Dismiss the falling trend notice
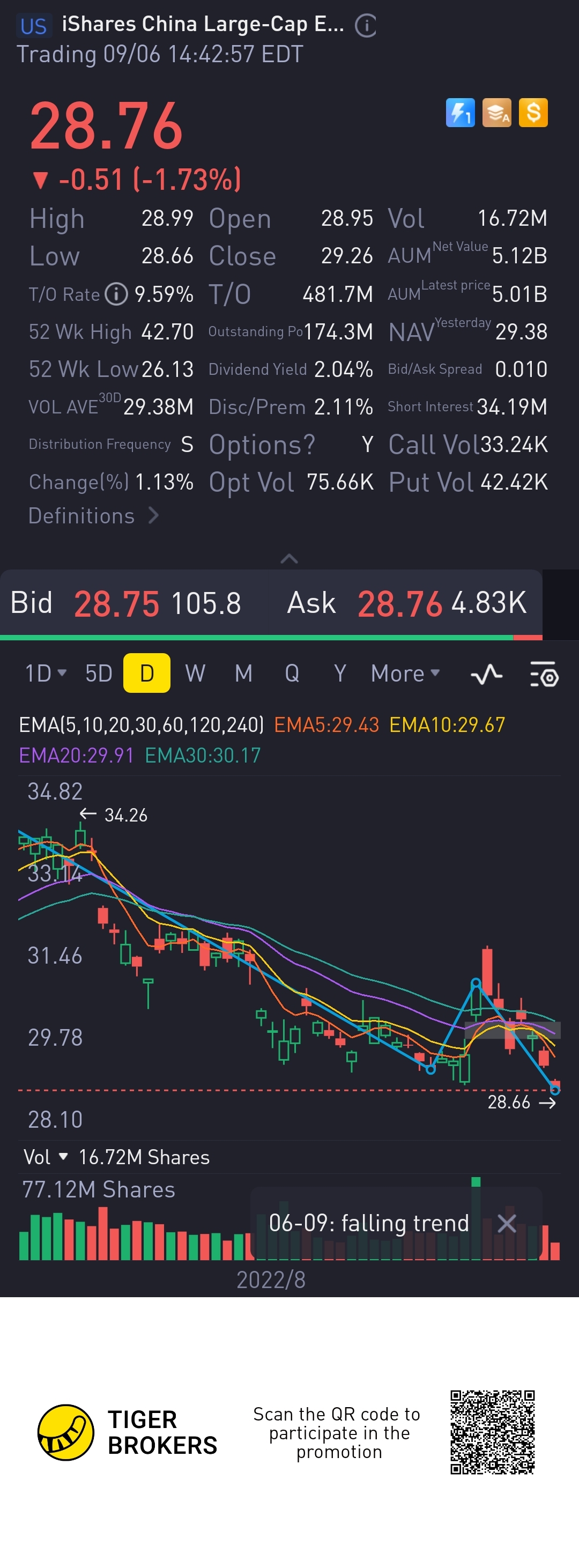Screen dimensions: 579x1568 coord(507,1223)
